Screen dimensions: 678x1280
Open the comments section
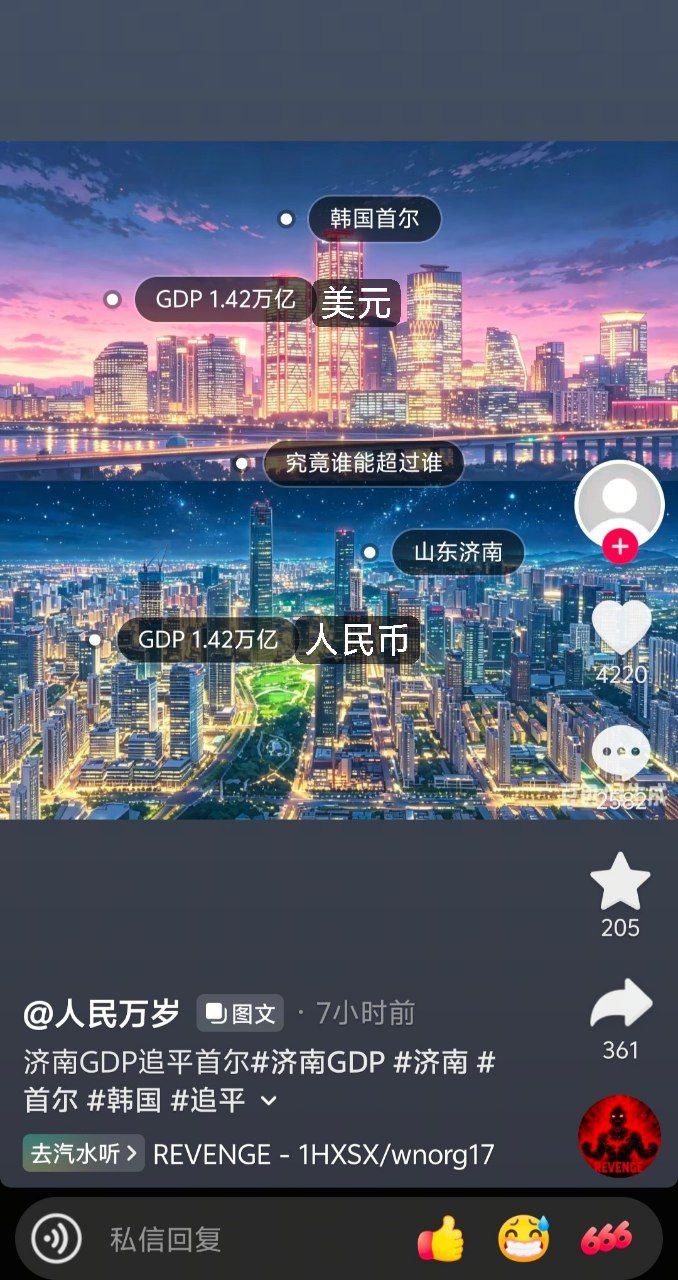[621, 752]
